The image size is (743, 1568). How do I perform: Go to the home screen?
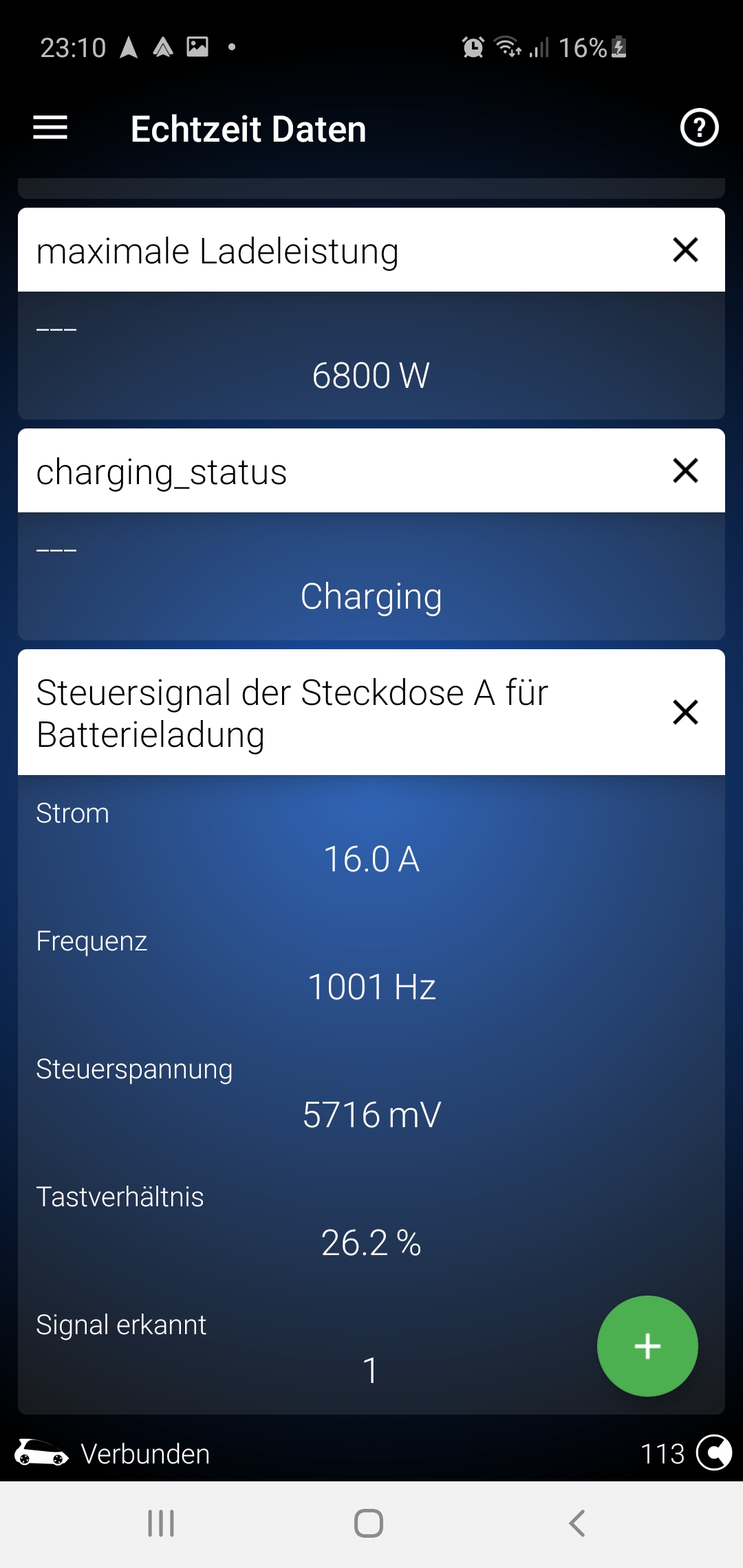(x=369, y=1523)
